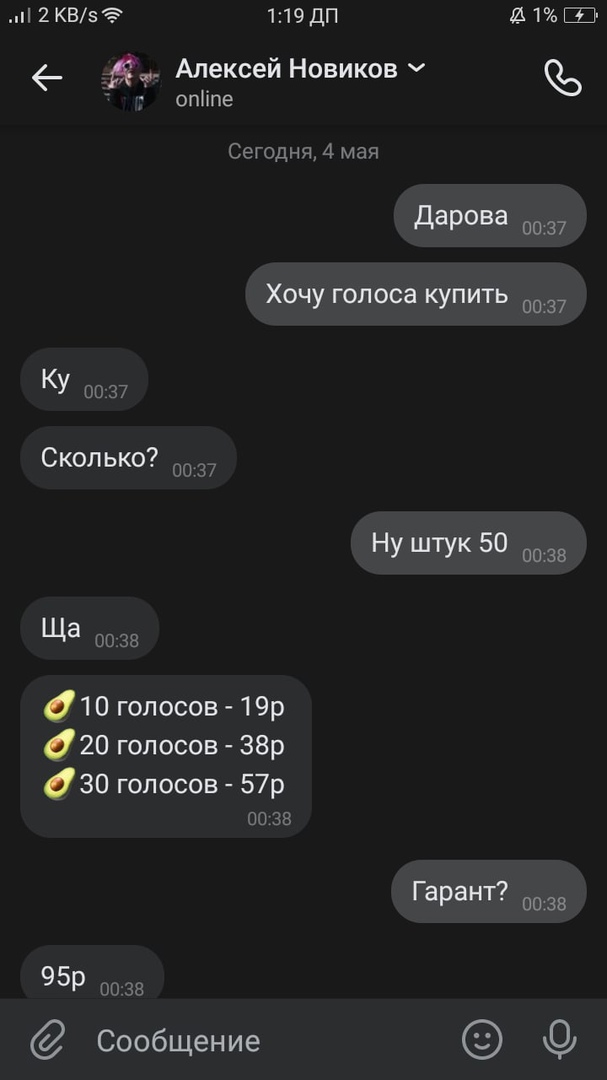This screenshot has width=607, height=1080.
Task: Open Алексей Новиков's profile avatar
Action: pyautogui.click(x=130, y=80)
